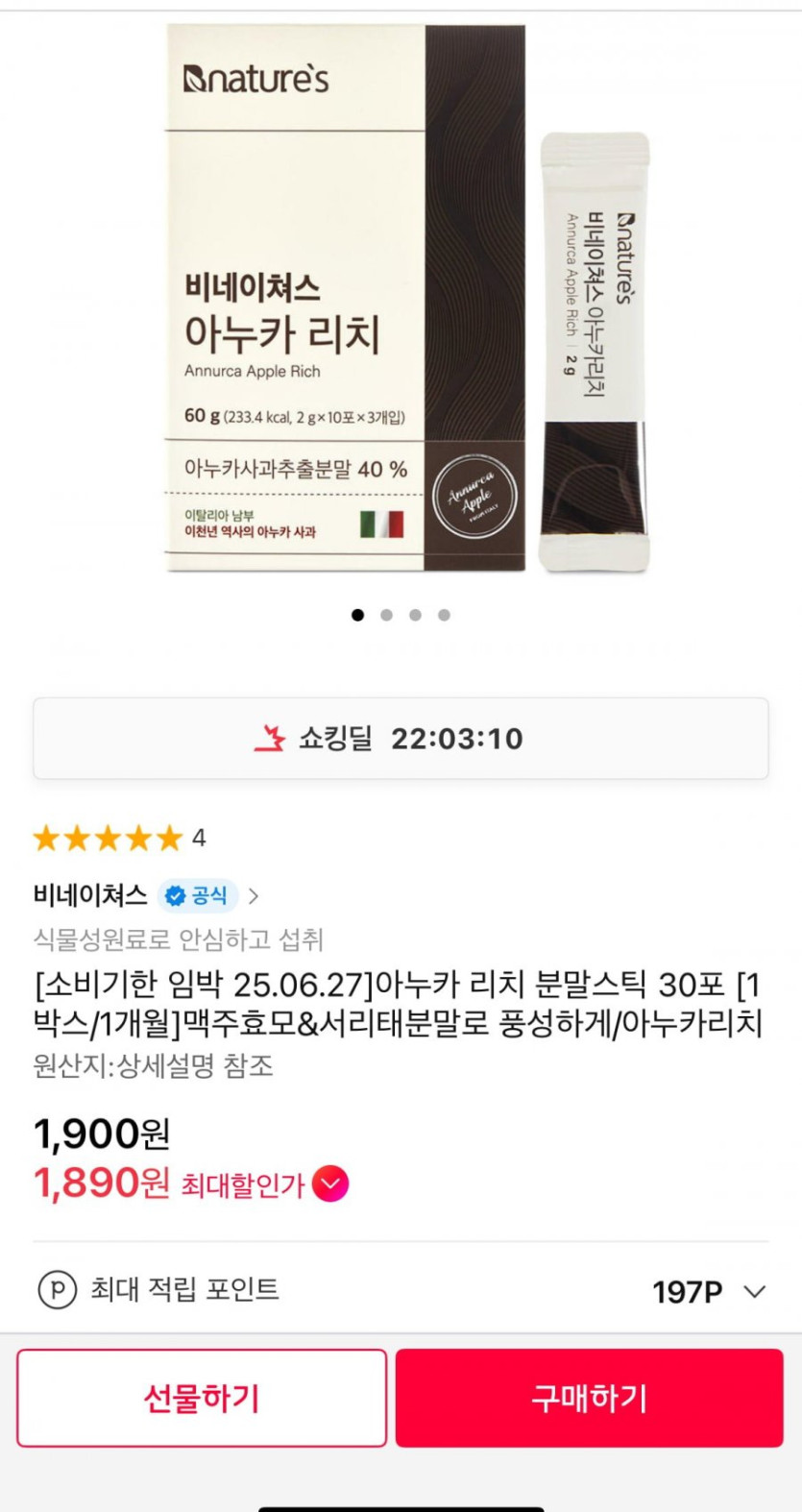Screen dimensions: 802x1512
Task: Tap the 구매하기 buy button
Action: click(x=589, y=1398)
